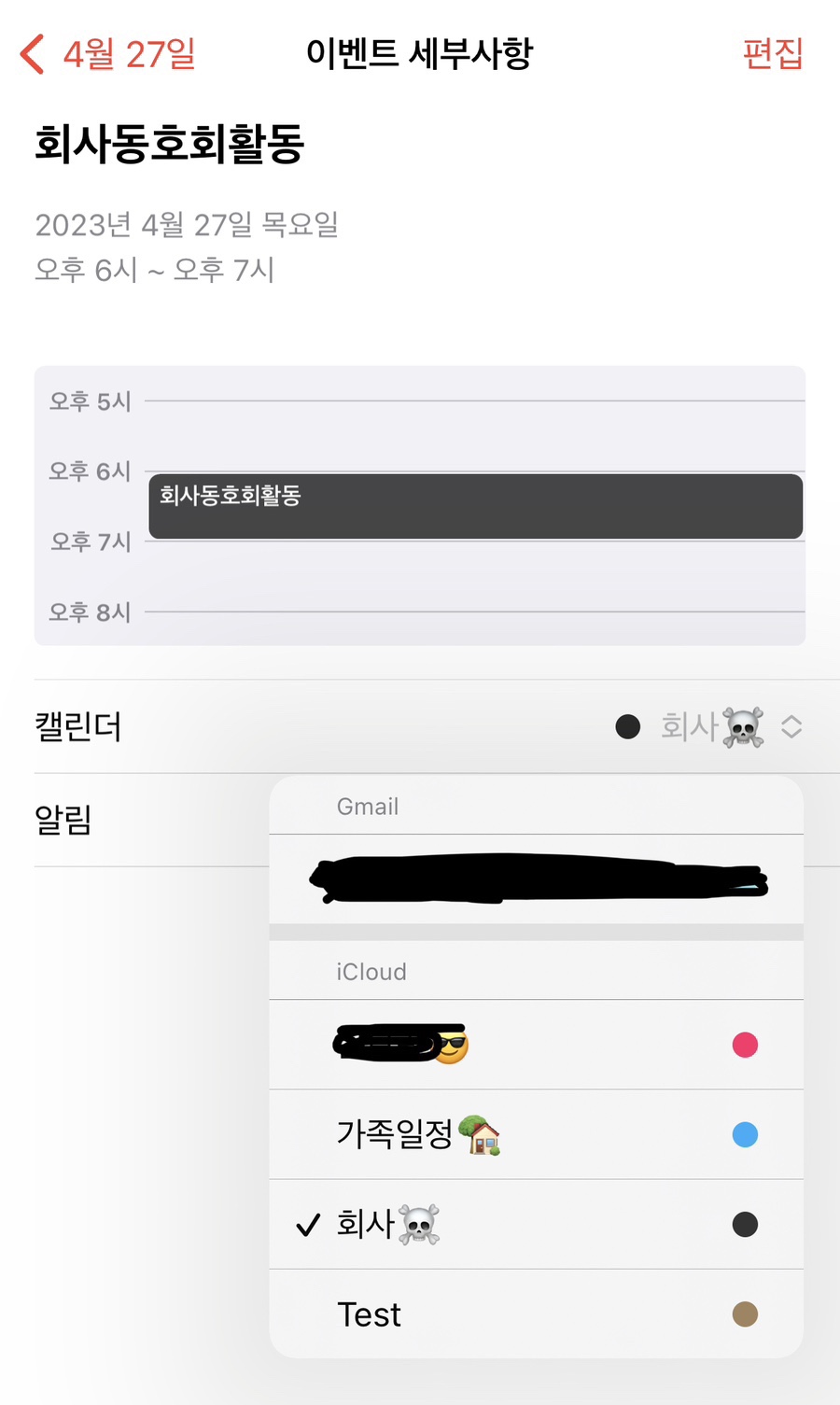
Task: Choose the Test calendar
Action: point(536,1314)
